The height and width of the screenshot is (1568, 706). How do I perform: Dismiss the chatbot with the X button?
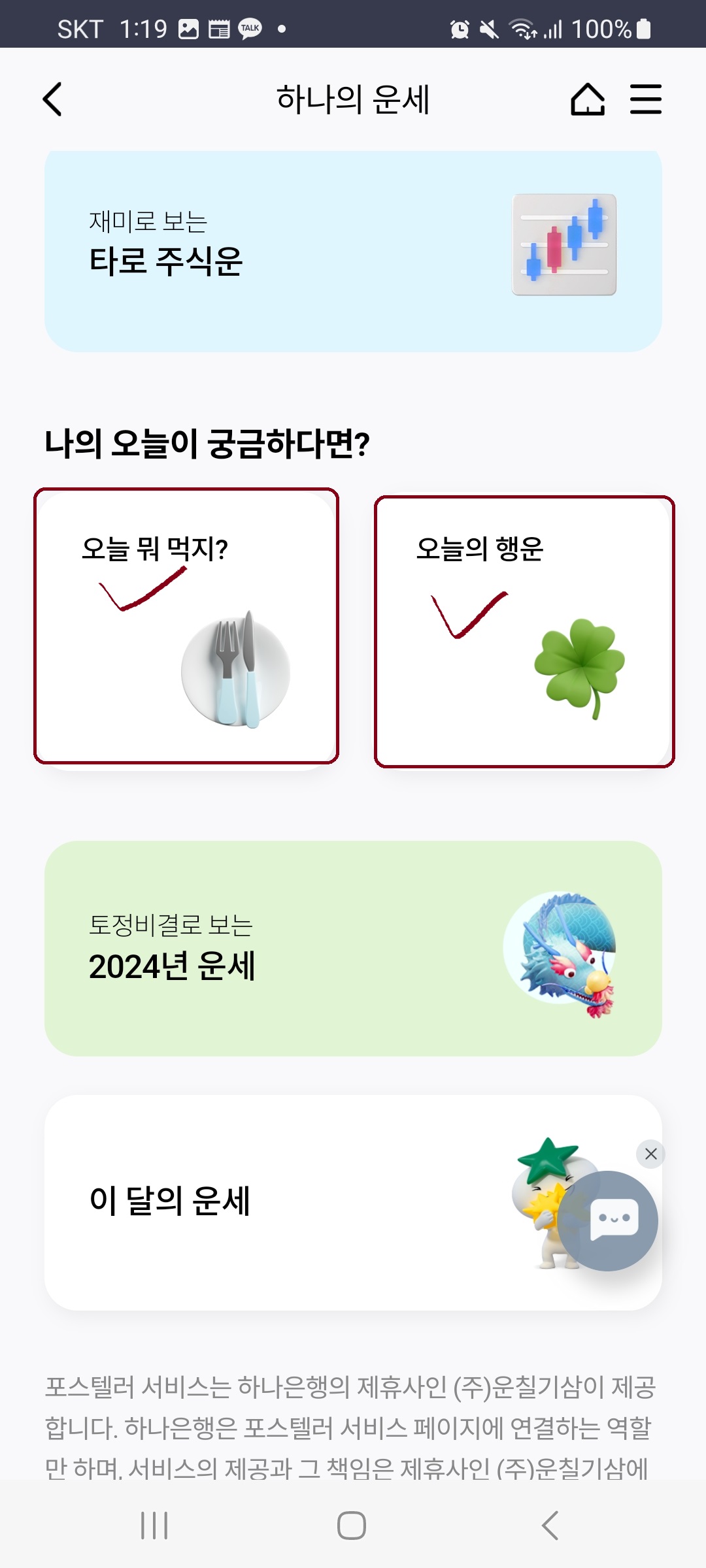(x=650, y=1154)
